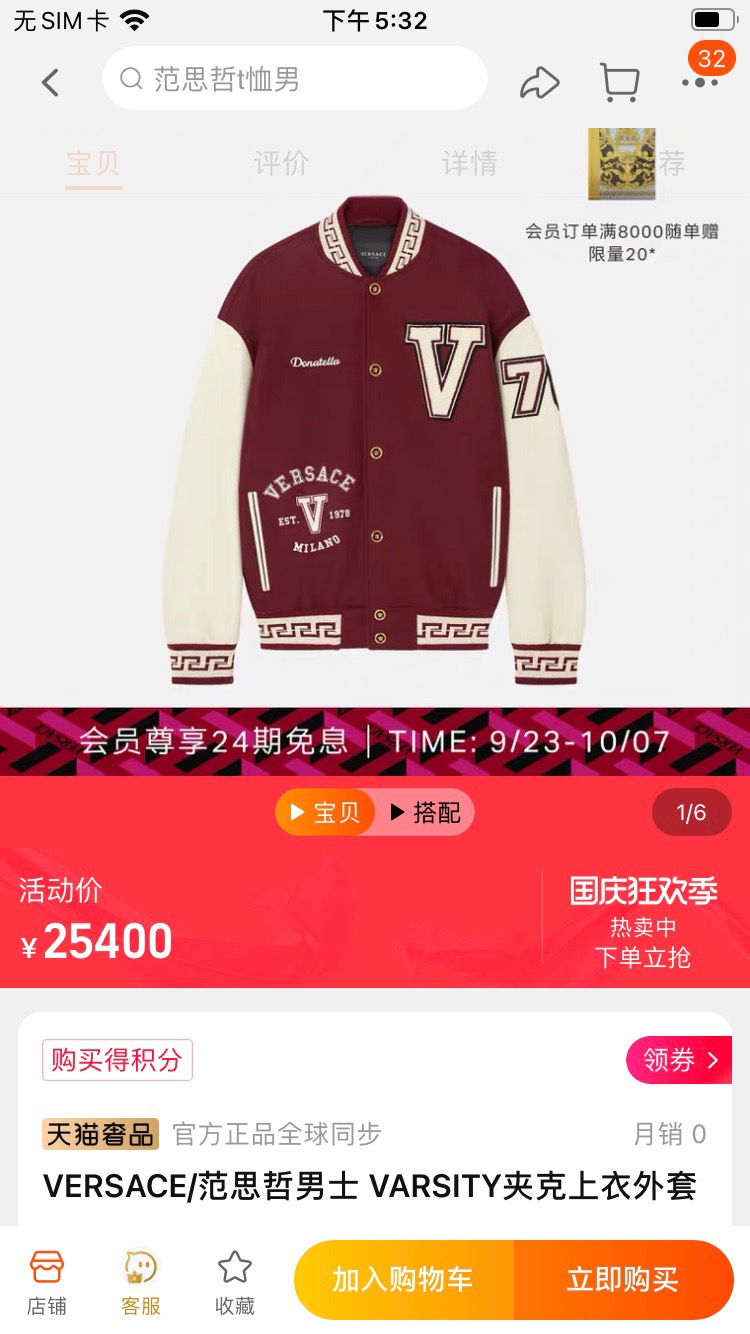The height and width of the screenshot is (1334, 750).
Task: Open the varsity jacket product image
Action: pos(374,440)
